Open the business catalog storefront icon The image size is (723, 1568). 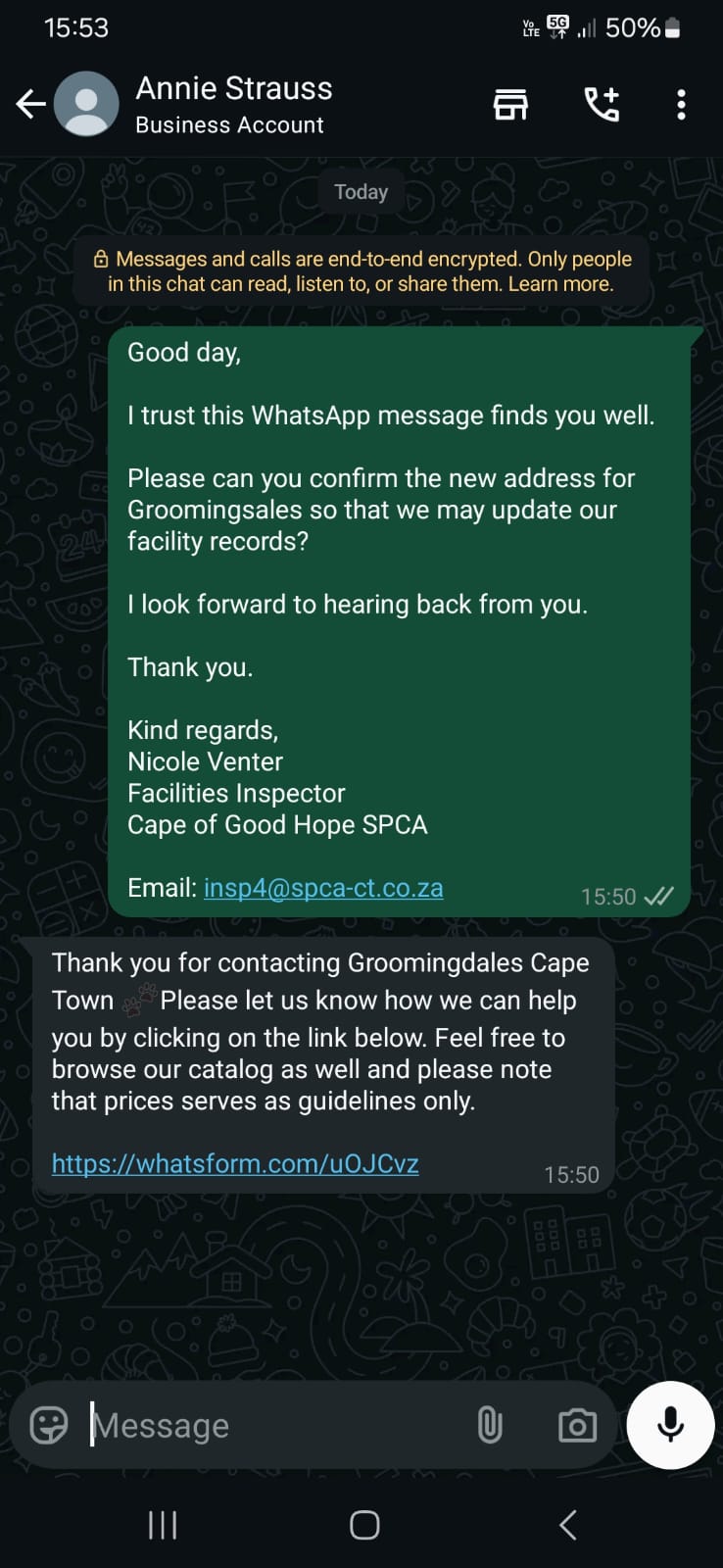510,104
